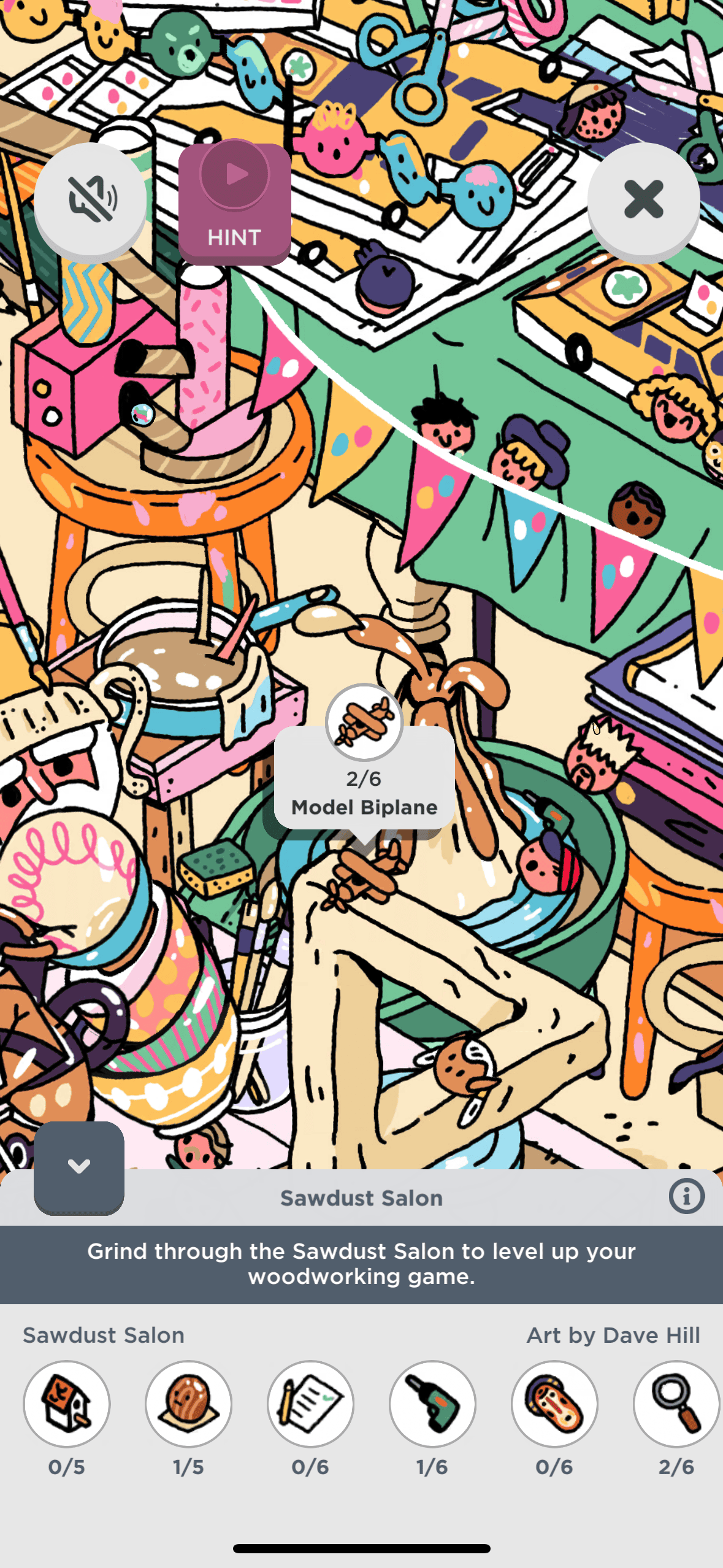Select the wooden ball item showing 1/5
723x1568 pixels.
188,1404
